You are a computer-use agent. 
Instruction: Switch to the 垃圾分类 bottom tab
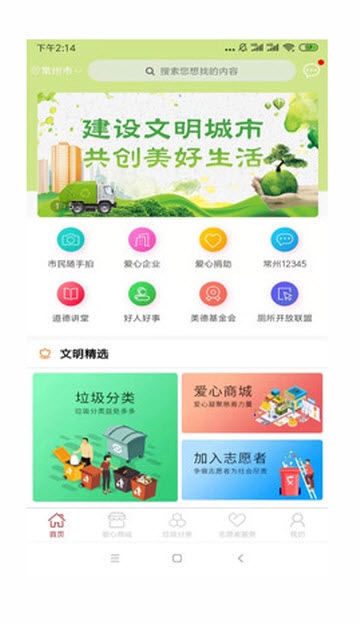(177, 525)
